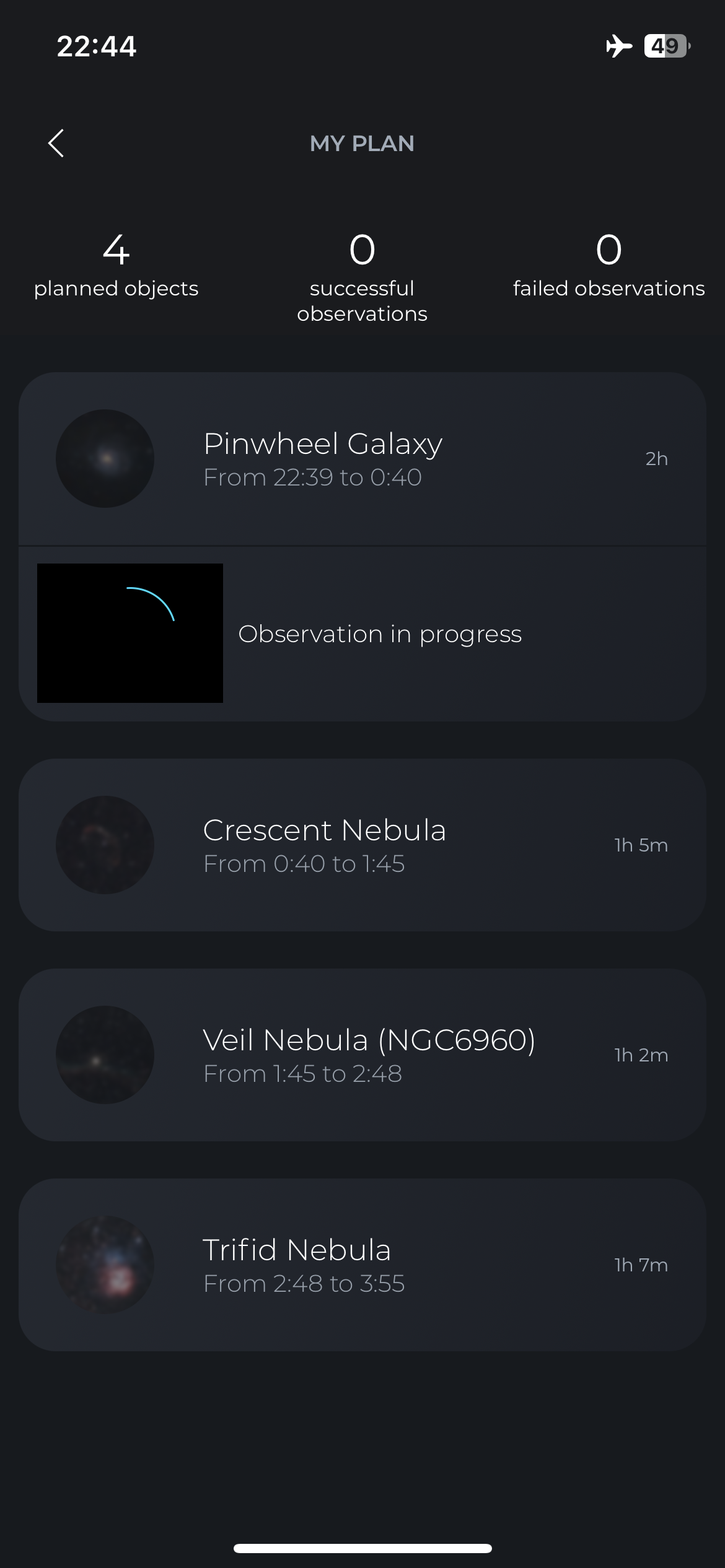Go back from My Plan
The image size is (725, 1568).
56,143
